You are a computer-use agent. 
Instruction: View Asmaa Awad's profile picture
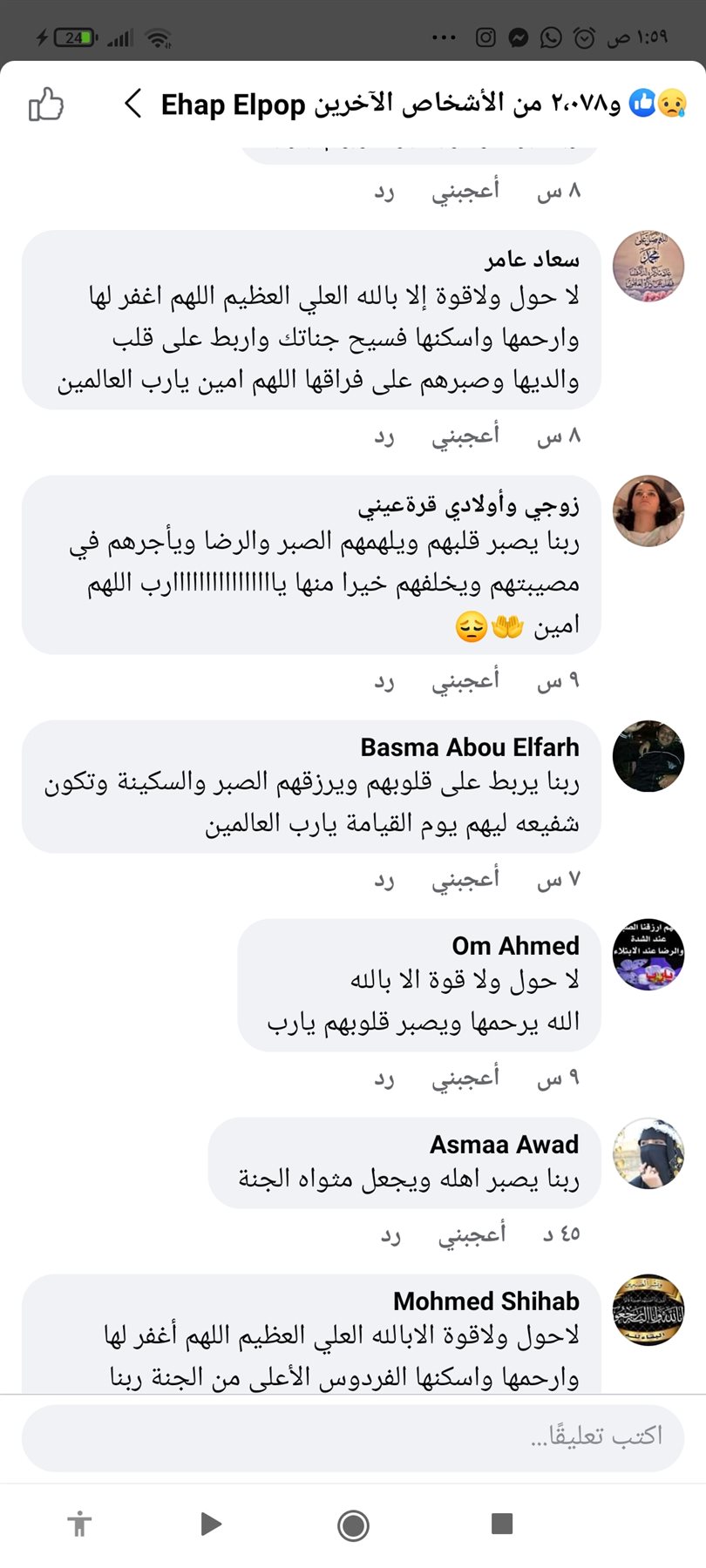point(648,1153)
